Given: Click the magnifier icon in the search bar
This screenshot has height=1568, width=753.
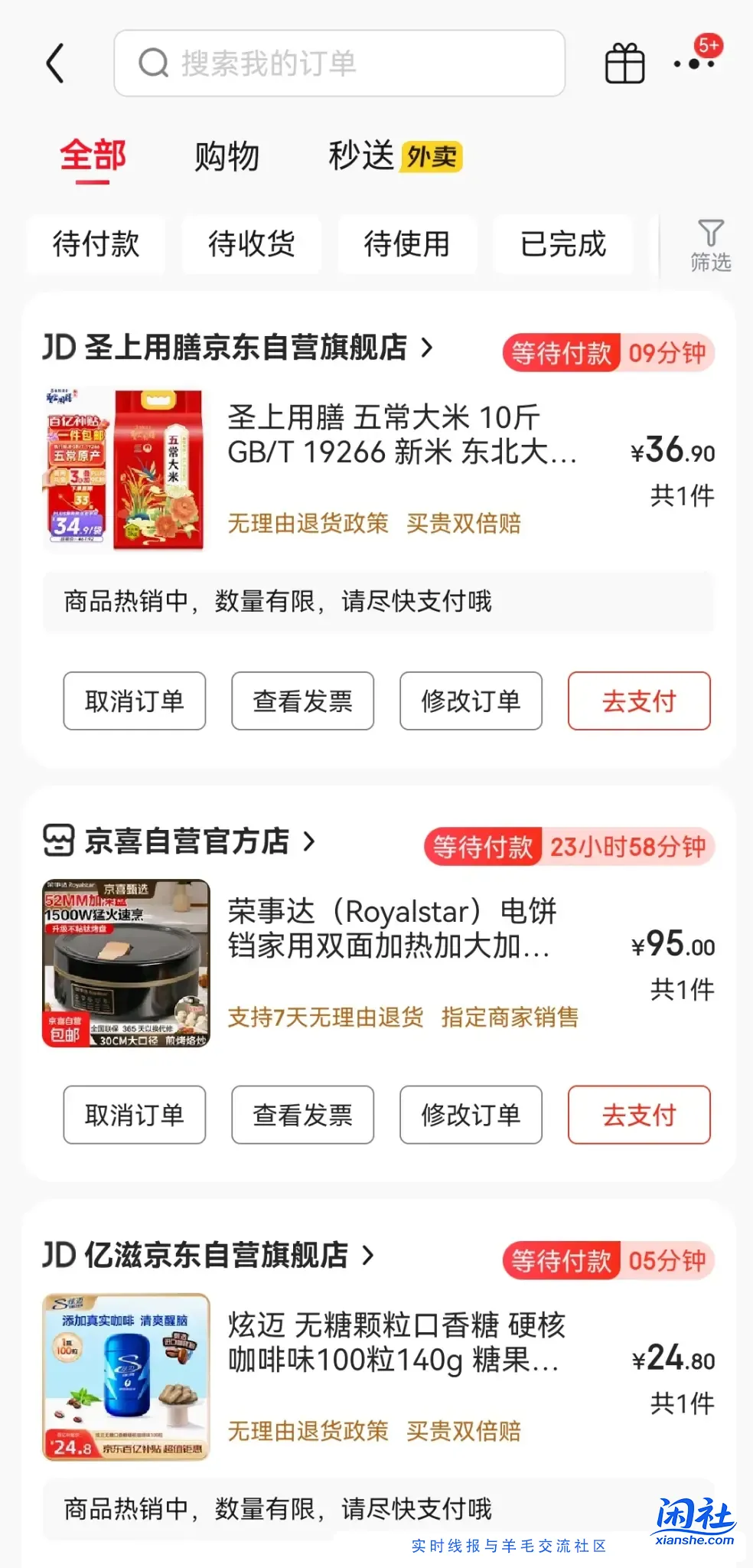Looking at the screenshot, I should click(x=153, y=64).
